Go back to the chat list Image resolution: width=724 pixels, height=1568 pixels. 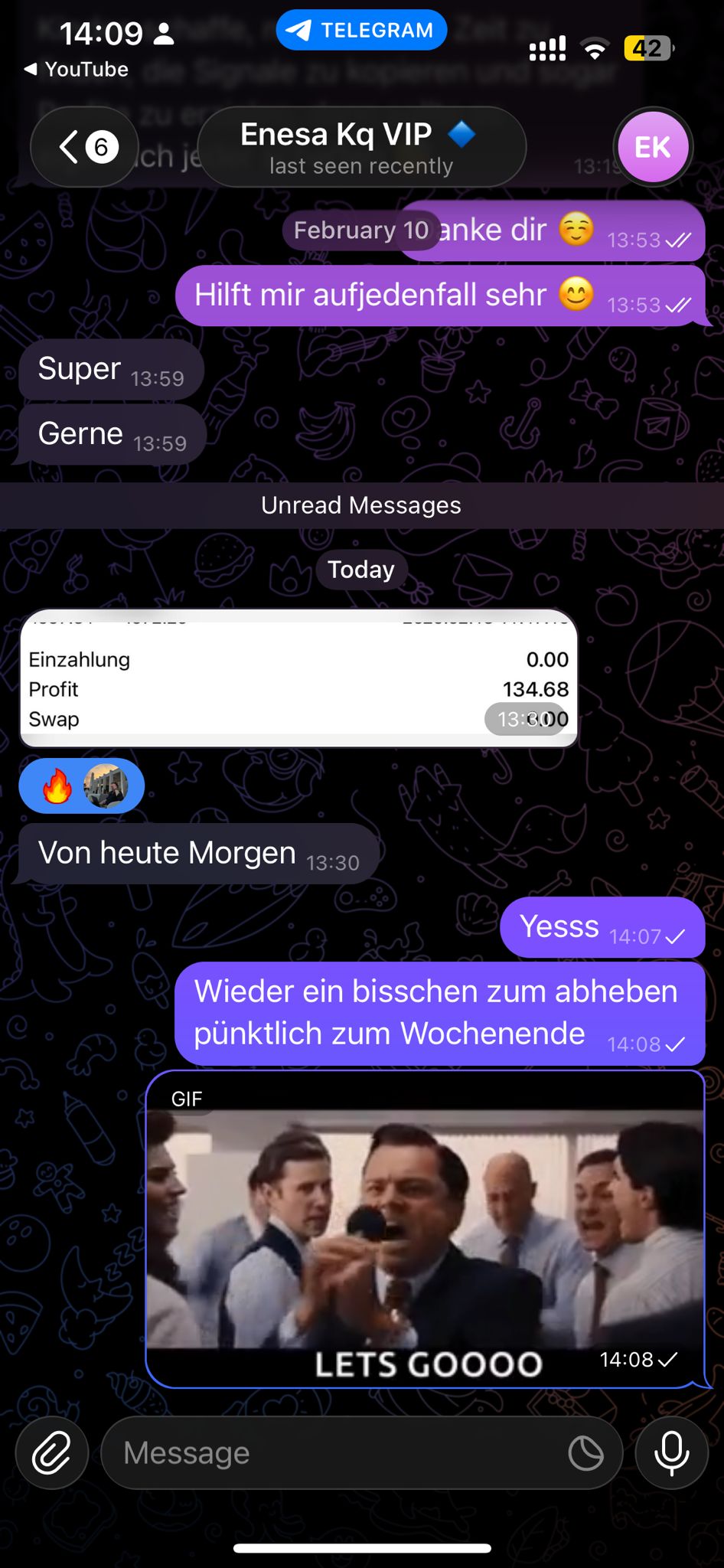pyautogui.click(x=84, y=147)
